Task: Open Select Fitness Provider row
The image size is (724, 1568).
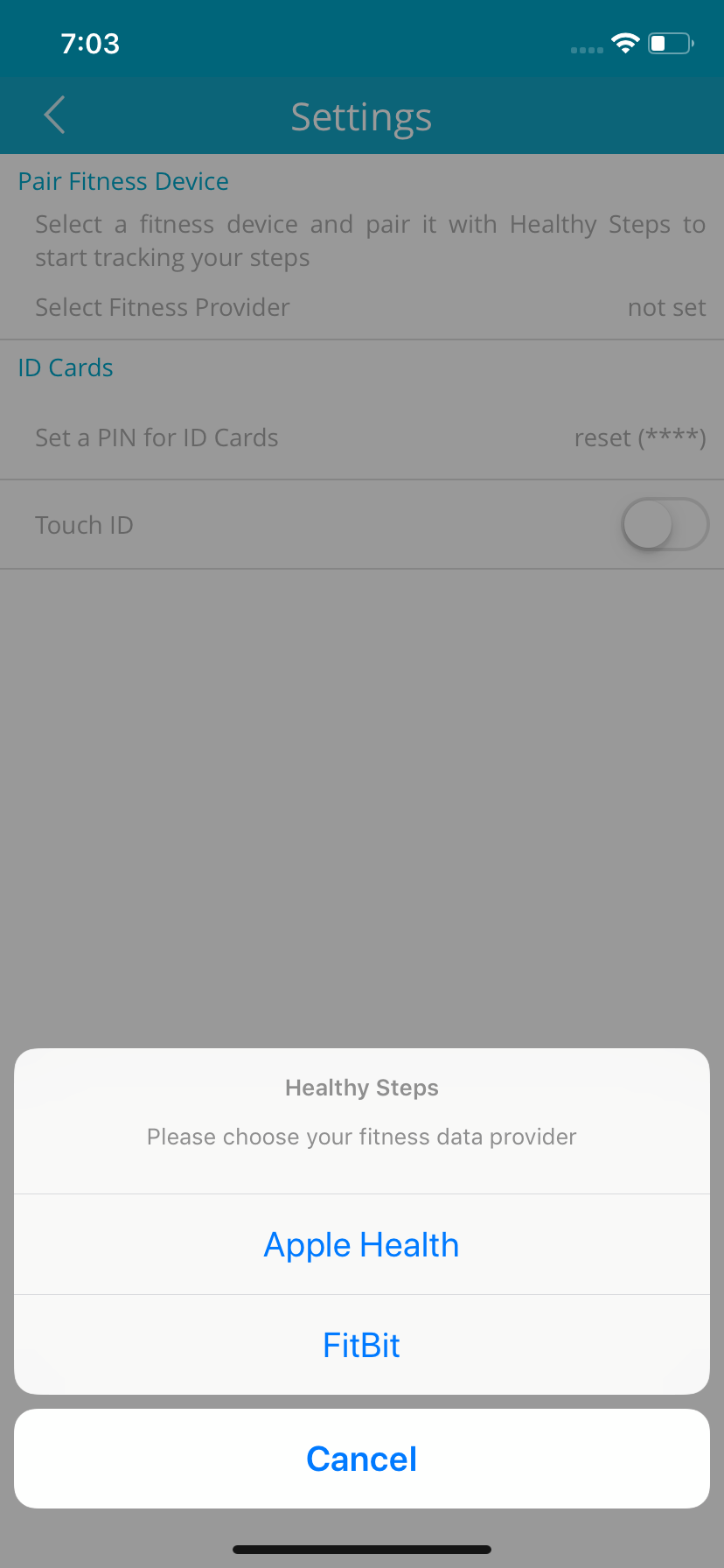Action: pyautogui.click(x=362, y=308)
